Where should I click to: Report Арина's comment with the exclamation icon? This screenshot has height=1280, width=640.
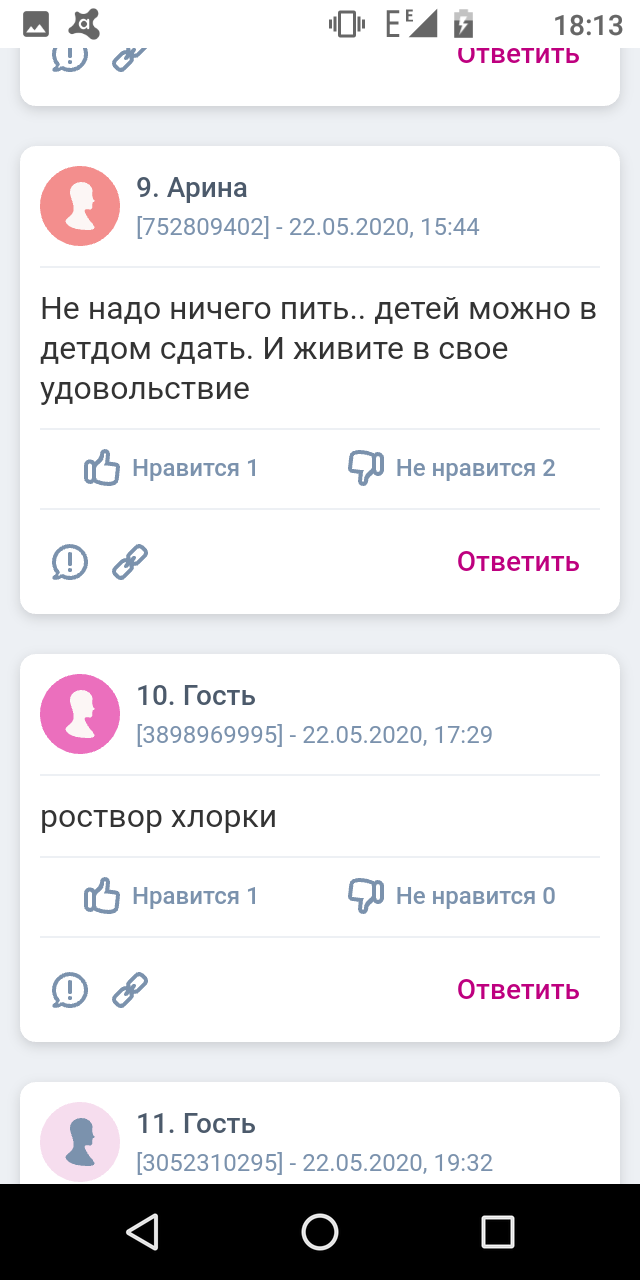click(x=70, y=562)
